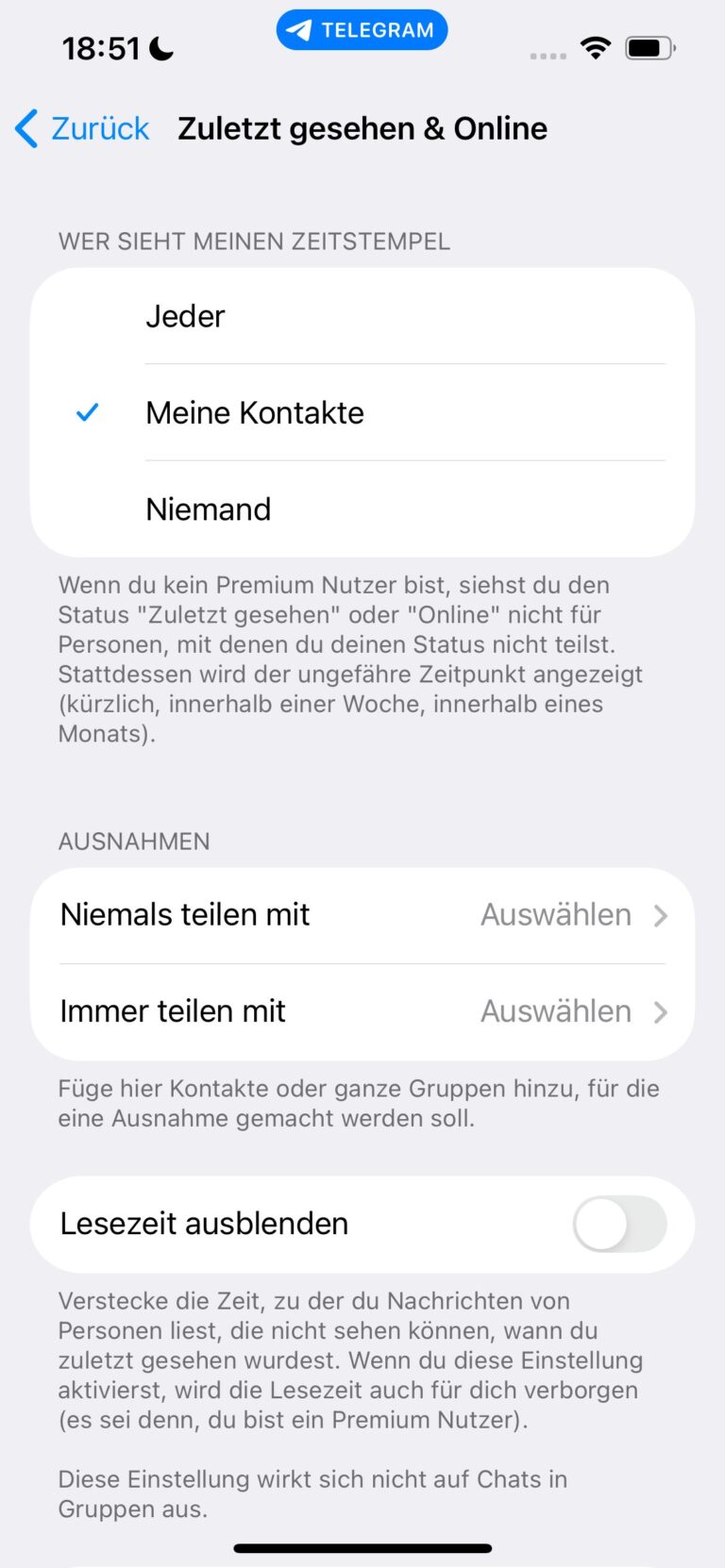Tap the Do Not Disturb moon icon
725x1568 pixels.
162,44
